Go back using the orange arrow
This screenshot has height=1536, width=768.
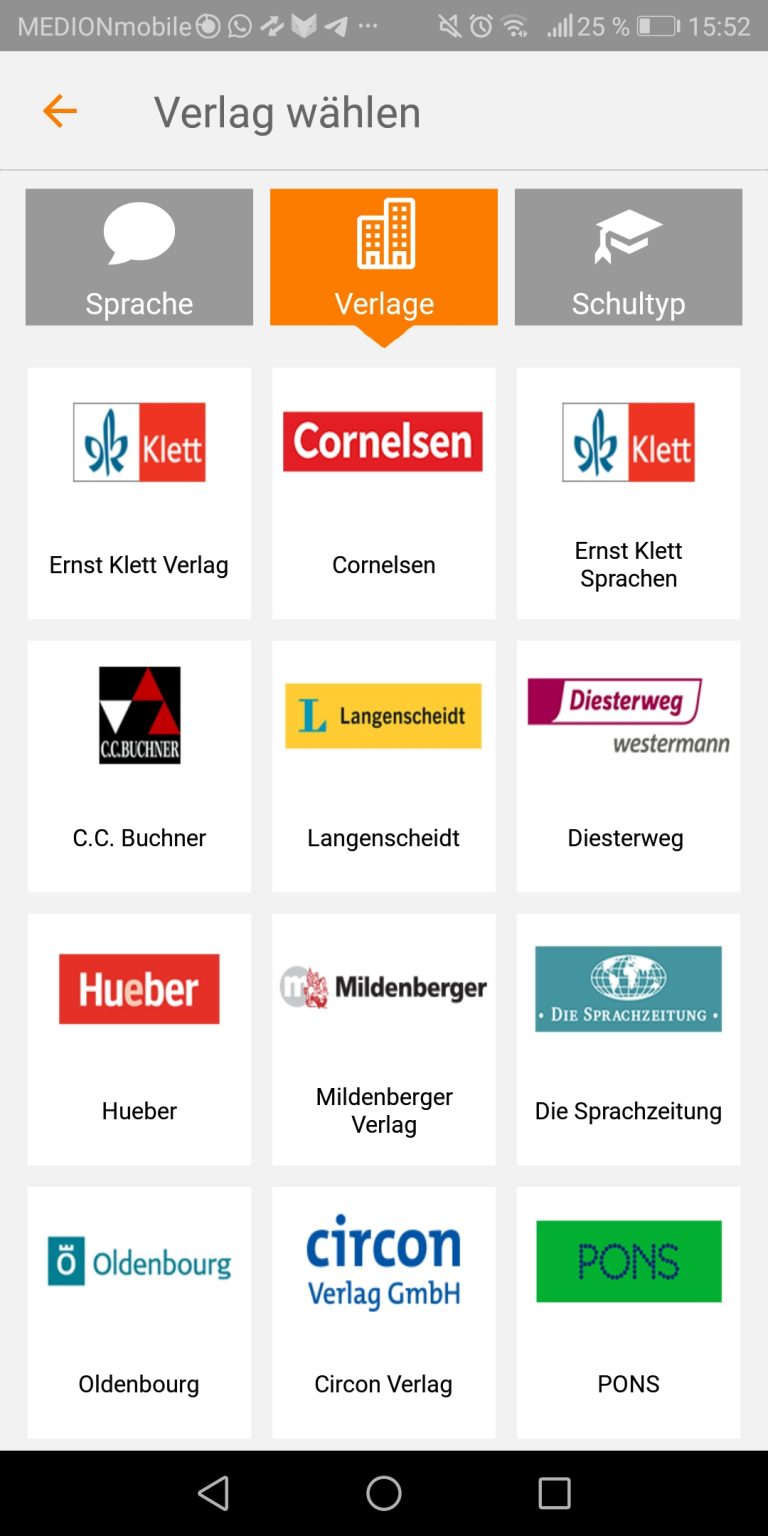[60, 111]
